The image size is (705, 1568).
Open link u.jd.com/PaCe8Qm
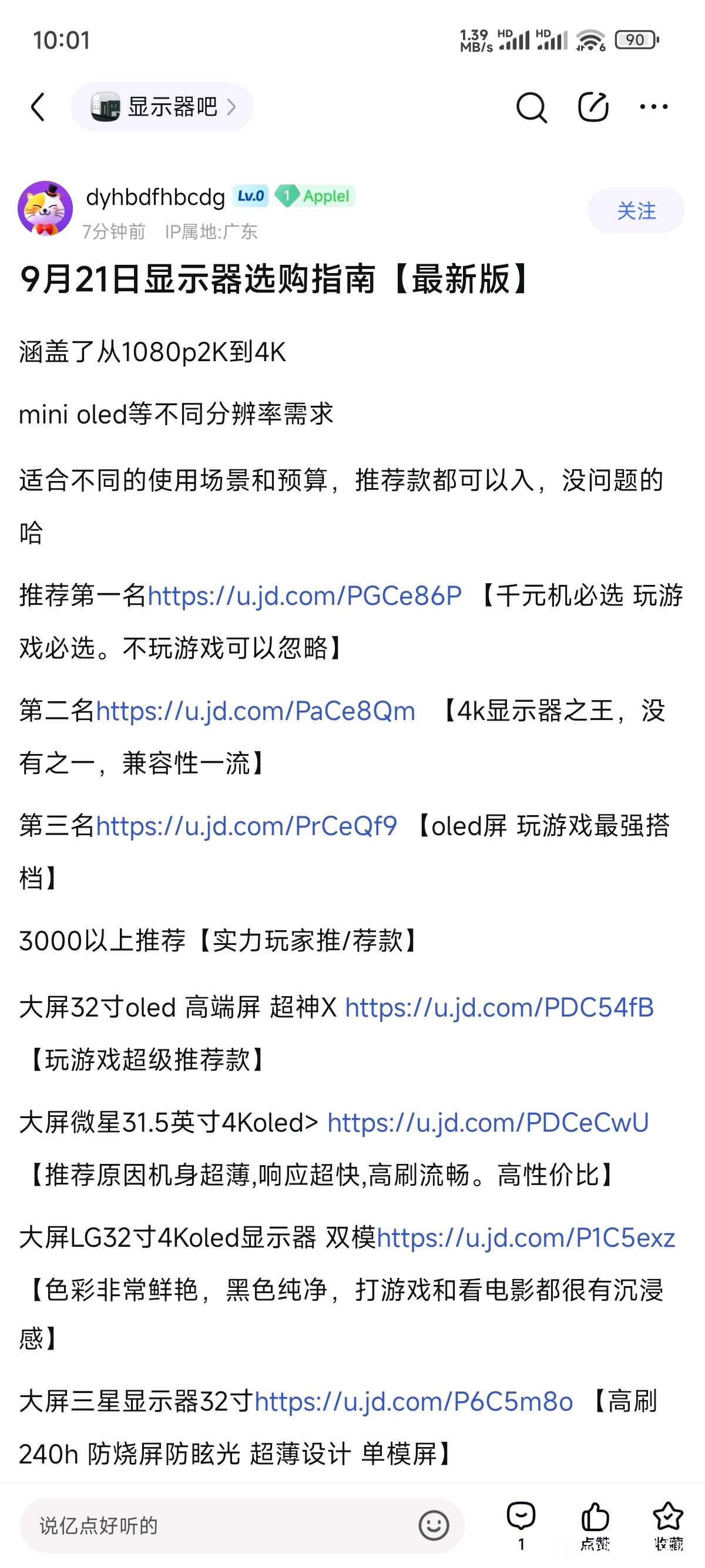coord(256,711)
